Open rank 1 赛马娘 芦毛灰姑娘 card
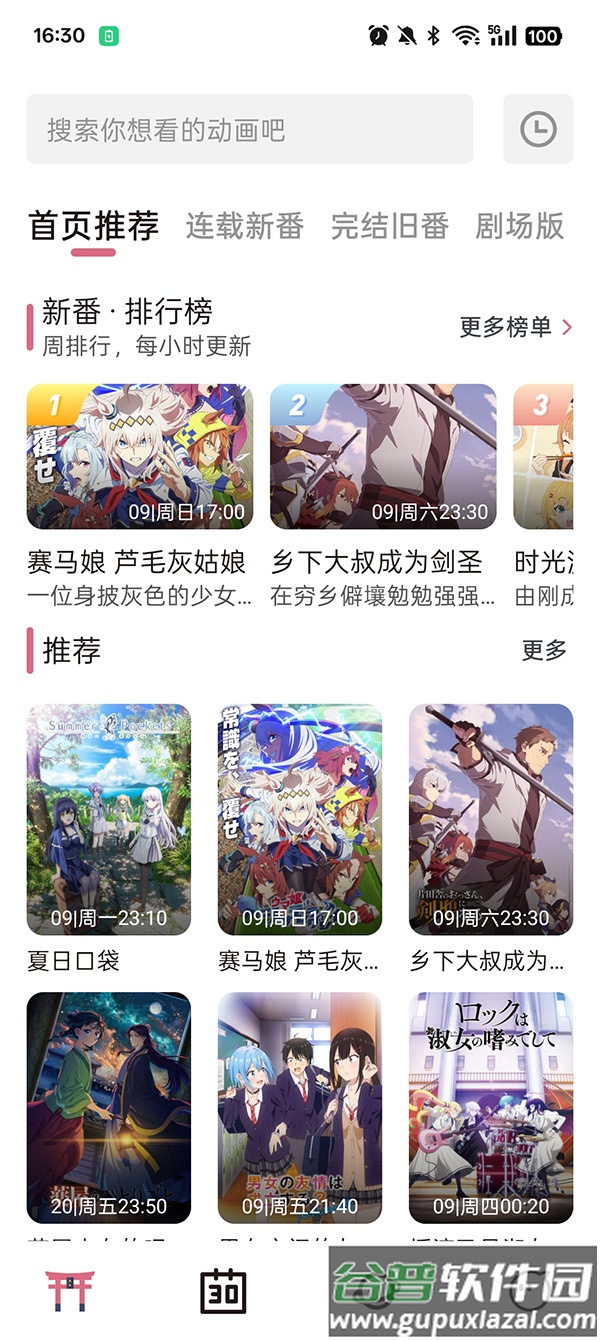 point(139,457)
